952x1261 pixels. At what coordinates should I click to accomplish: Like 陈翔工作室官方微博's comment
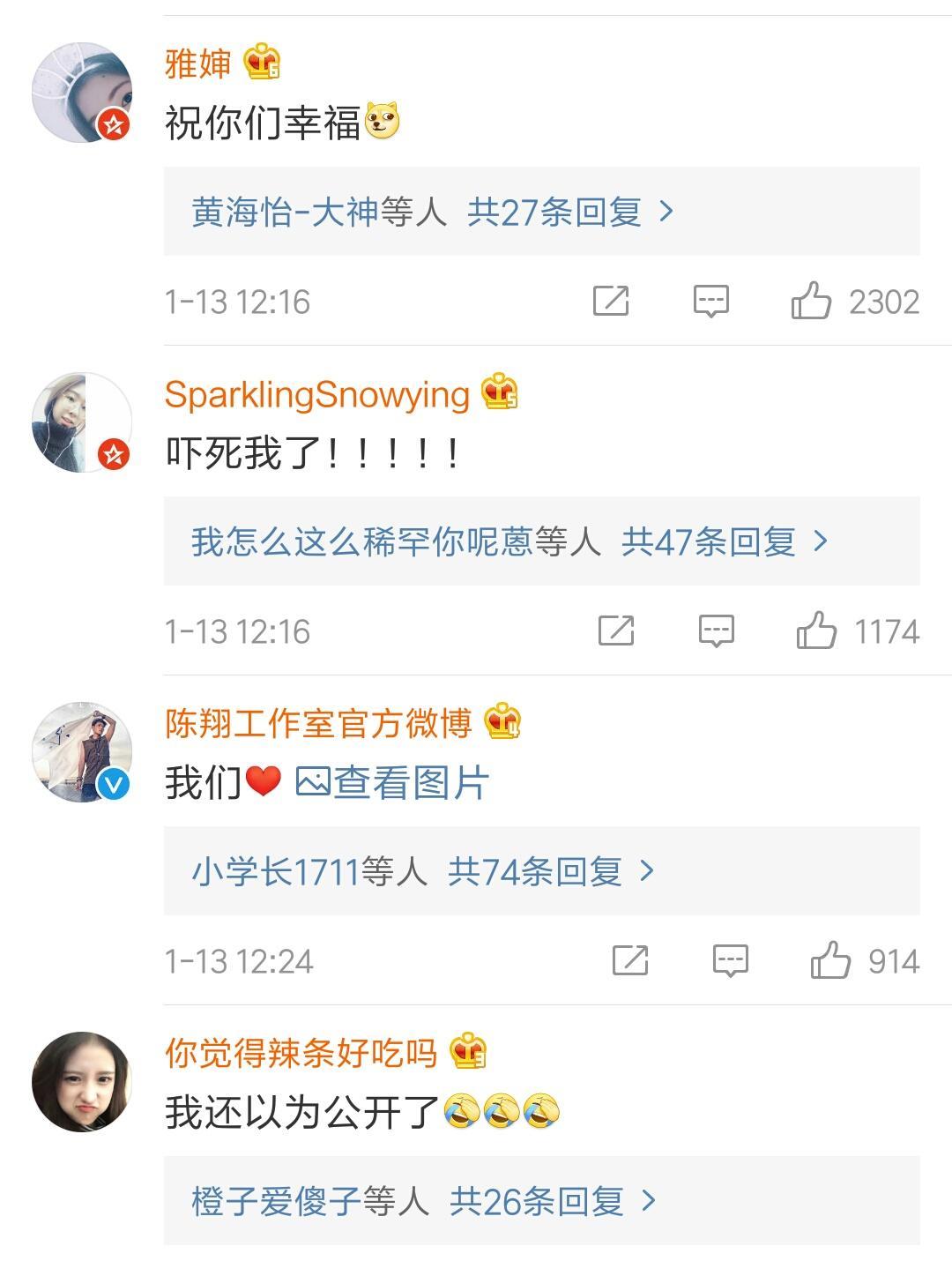[x=830, y=961]
